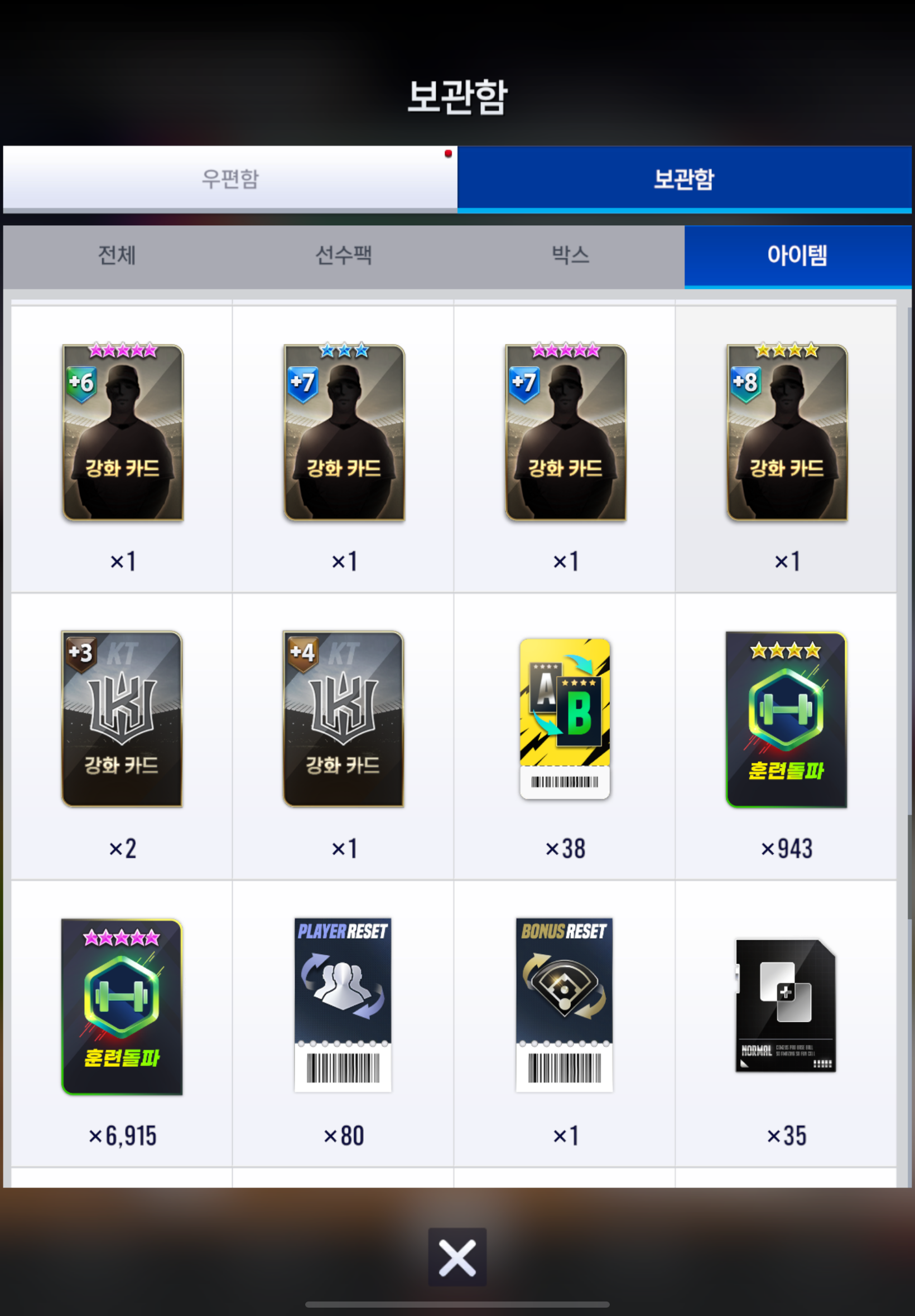This screenshot has height=1316, width=915.
Task: Select the 보관함 tab
Action: pos(684,178)
